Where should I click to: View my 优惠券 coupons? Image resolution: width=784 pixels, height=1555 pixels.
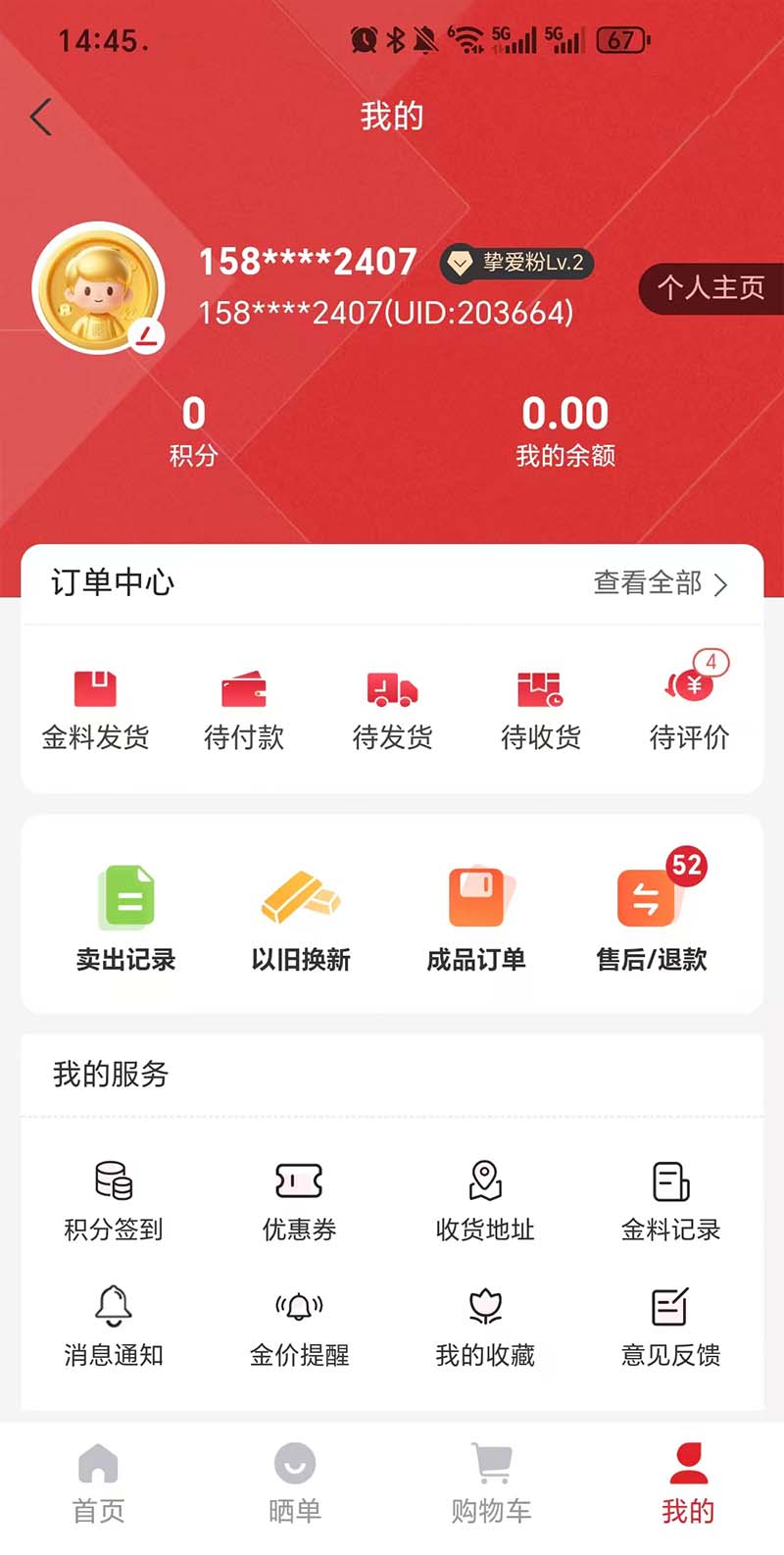[x=299, y=1200]
